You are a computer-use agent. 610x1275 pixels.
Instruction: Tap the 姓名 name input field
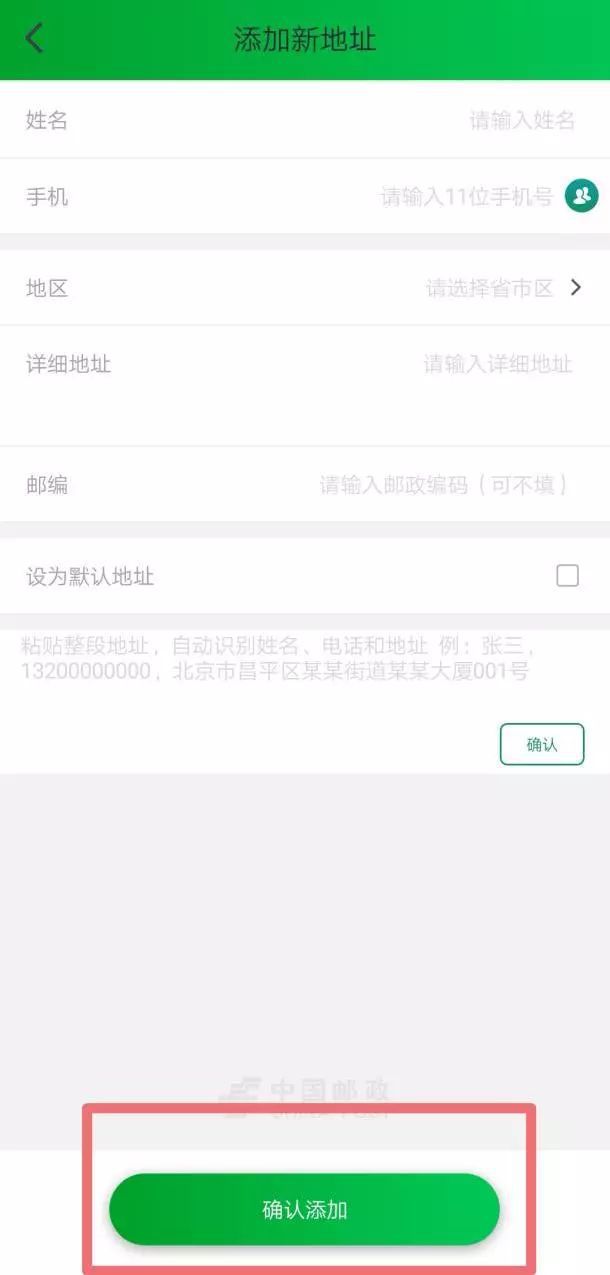(x=305, y=120)
